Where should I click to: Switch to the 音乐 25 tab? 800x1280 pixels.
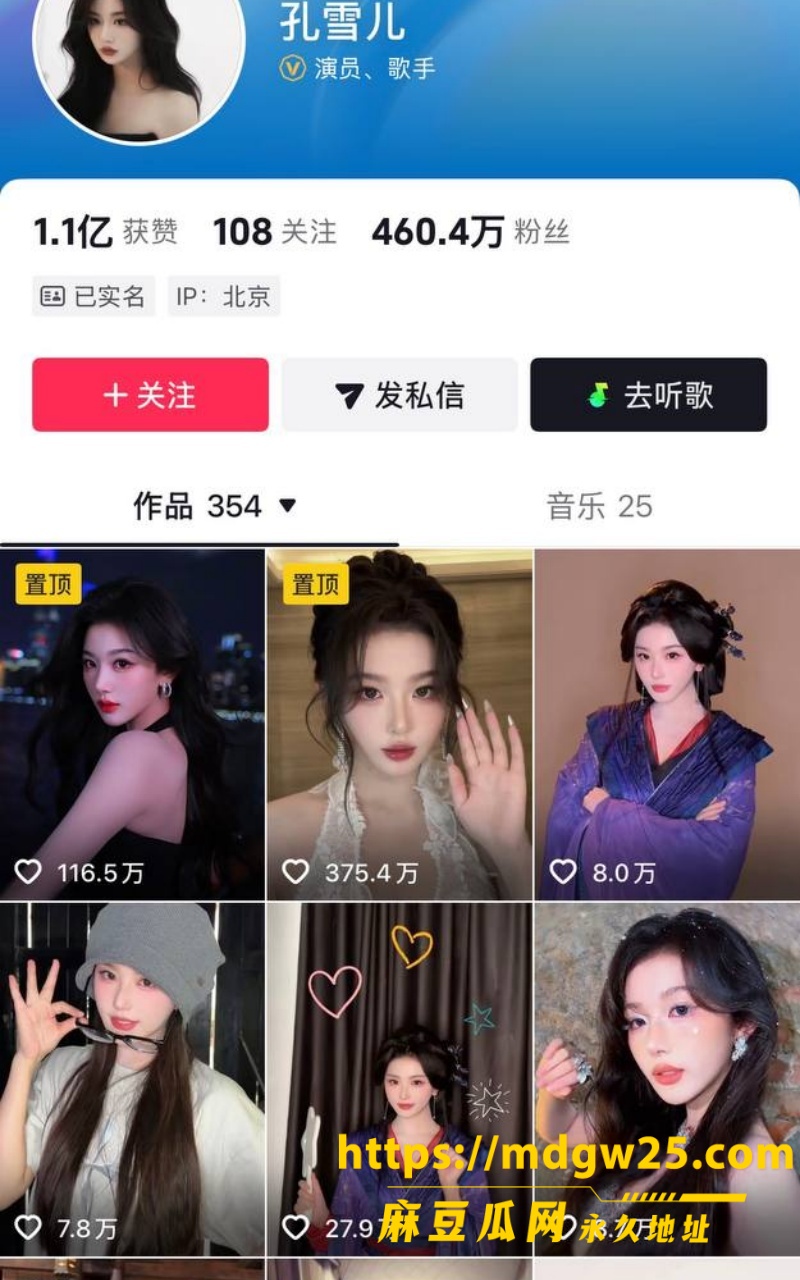coord(599,506)
